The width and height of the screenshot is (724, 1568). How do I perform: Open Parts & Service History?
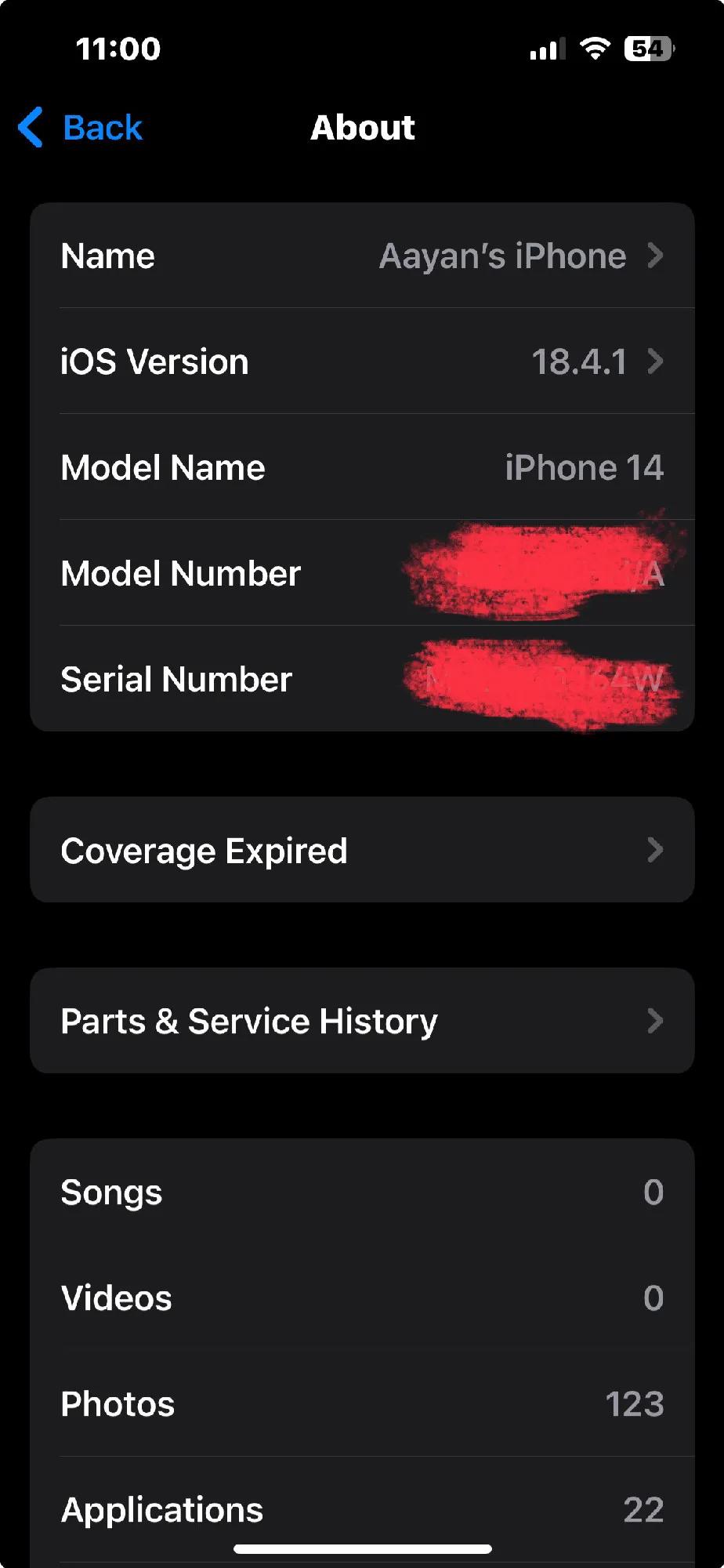pyautogui.click(x=362, y=1022)
